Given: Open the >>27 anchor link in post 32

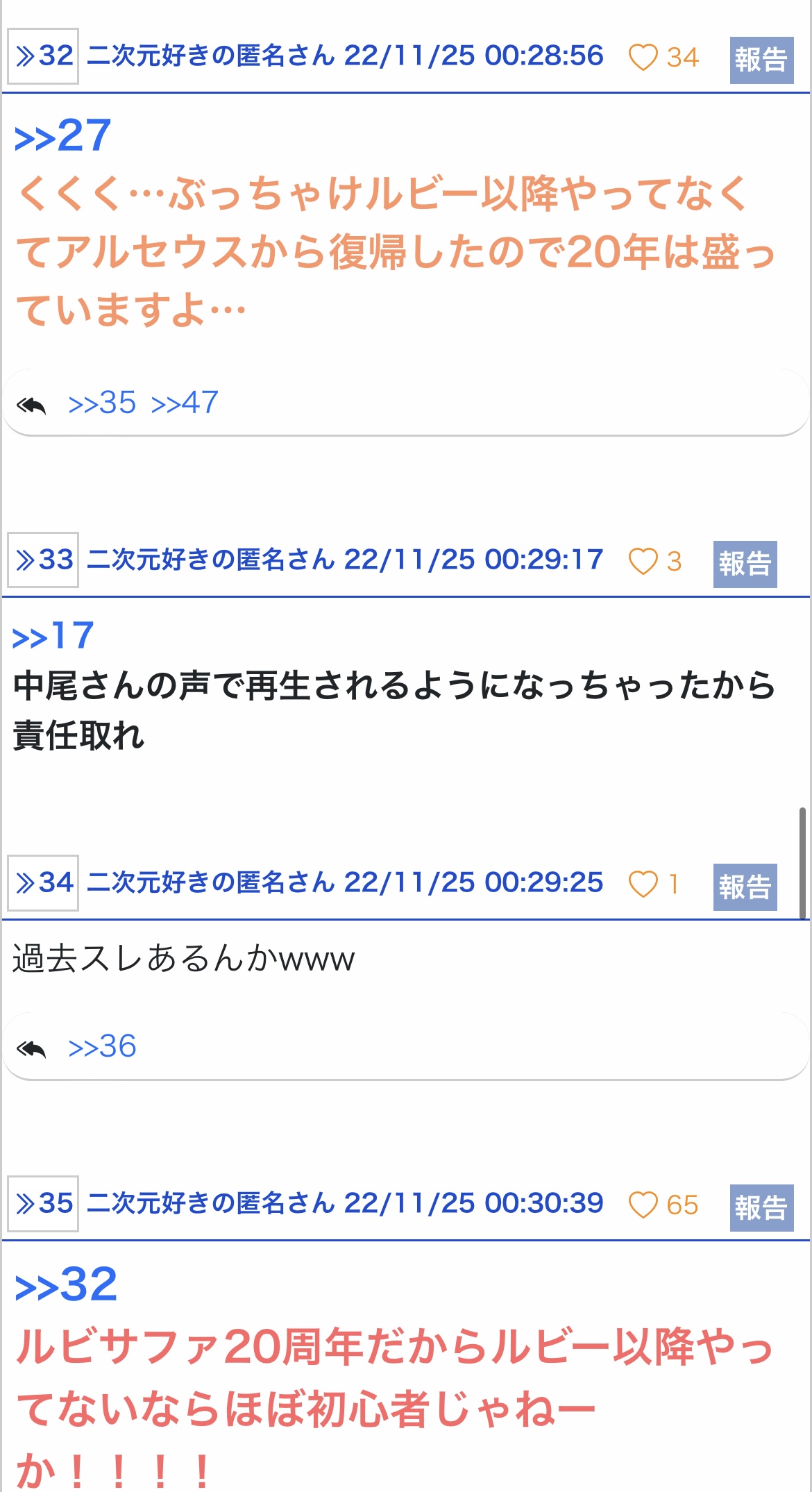Looking at the screenshot, I should 62,135.
